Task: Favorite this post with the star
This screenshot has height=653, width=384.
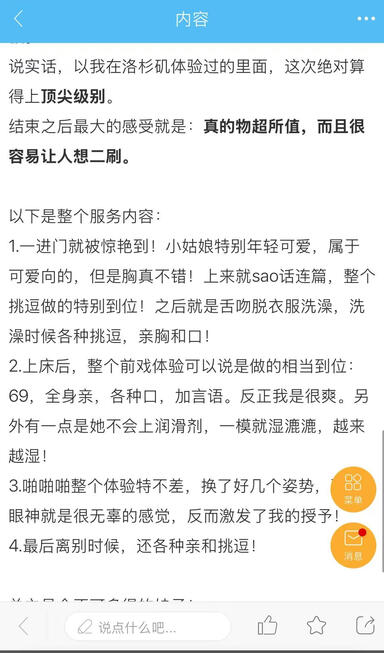Action: [x=316, y=626]
